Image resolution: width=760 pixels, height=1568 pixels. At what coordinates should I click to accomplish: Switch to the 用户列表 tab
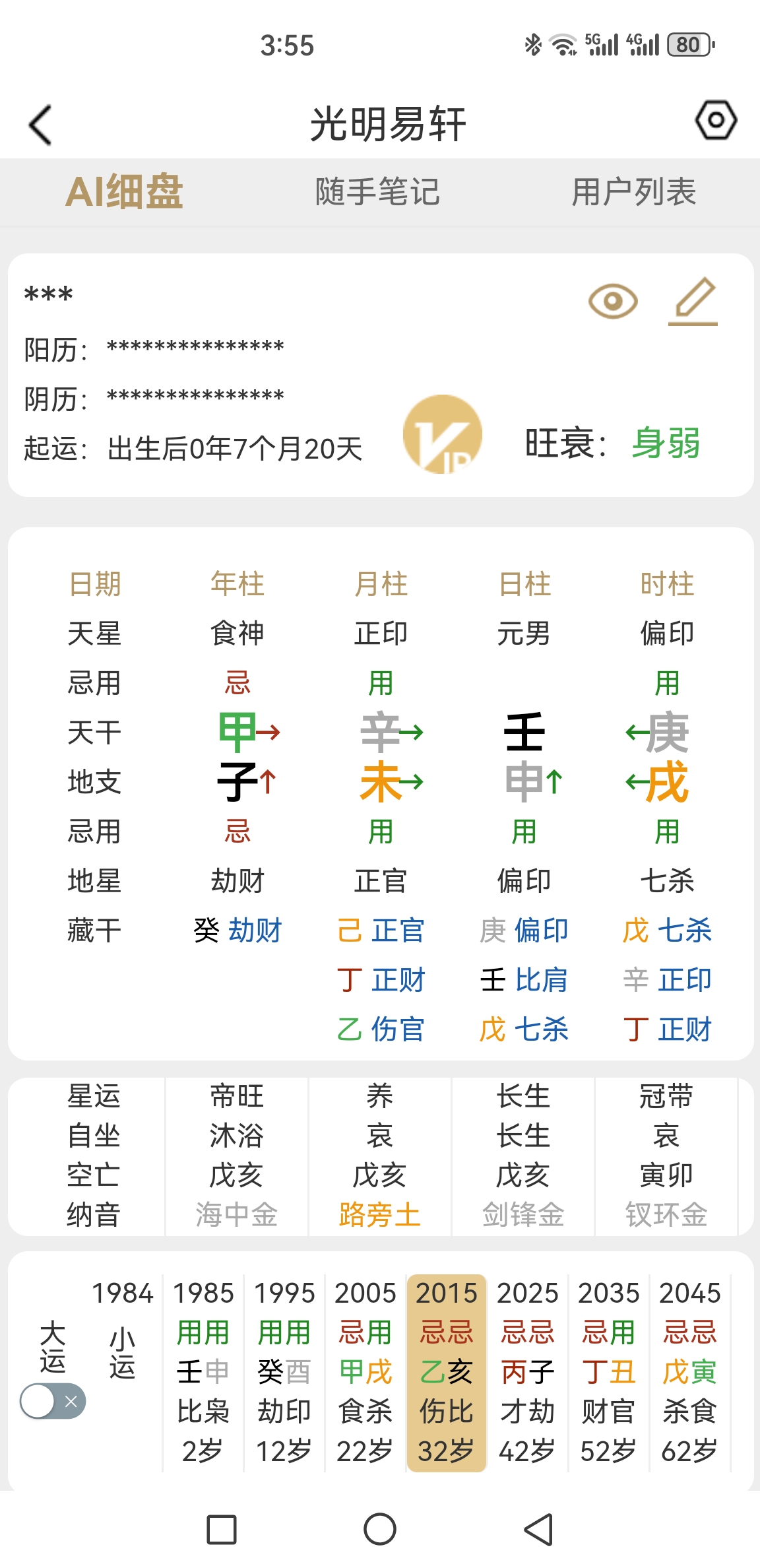point(634,192)
